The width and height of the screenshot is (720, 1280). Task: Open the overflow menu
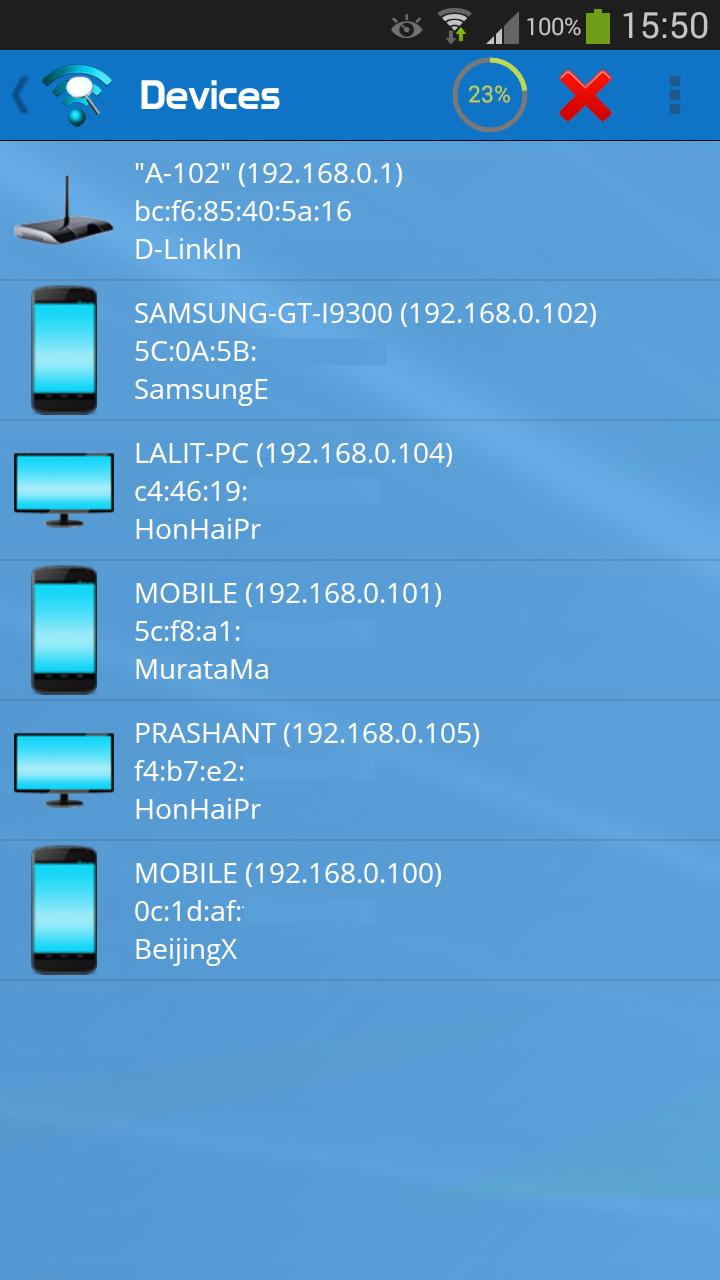click(674, 96)
